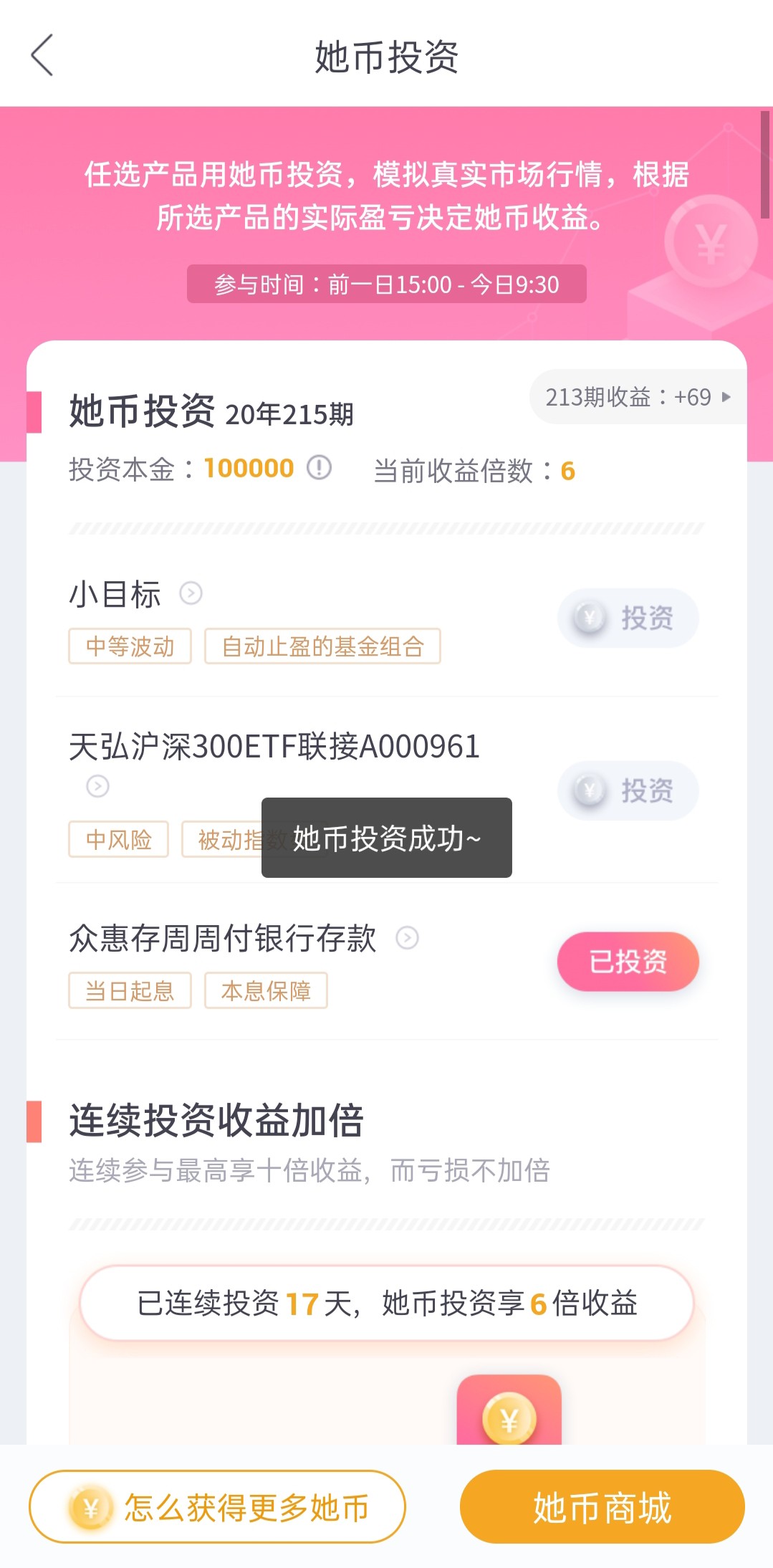Open 天弘沪深300ETF联接A000961 details arrow

pyautogui.click(x=97, y=786)
